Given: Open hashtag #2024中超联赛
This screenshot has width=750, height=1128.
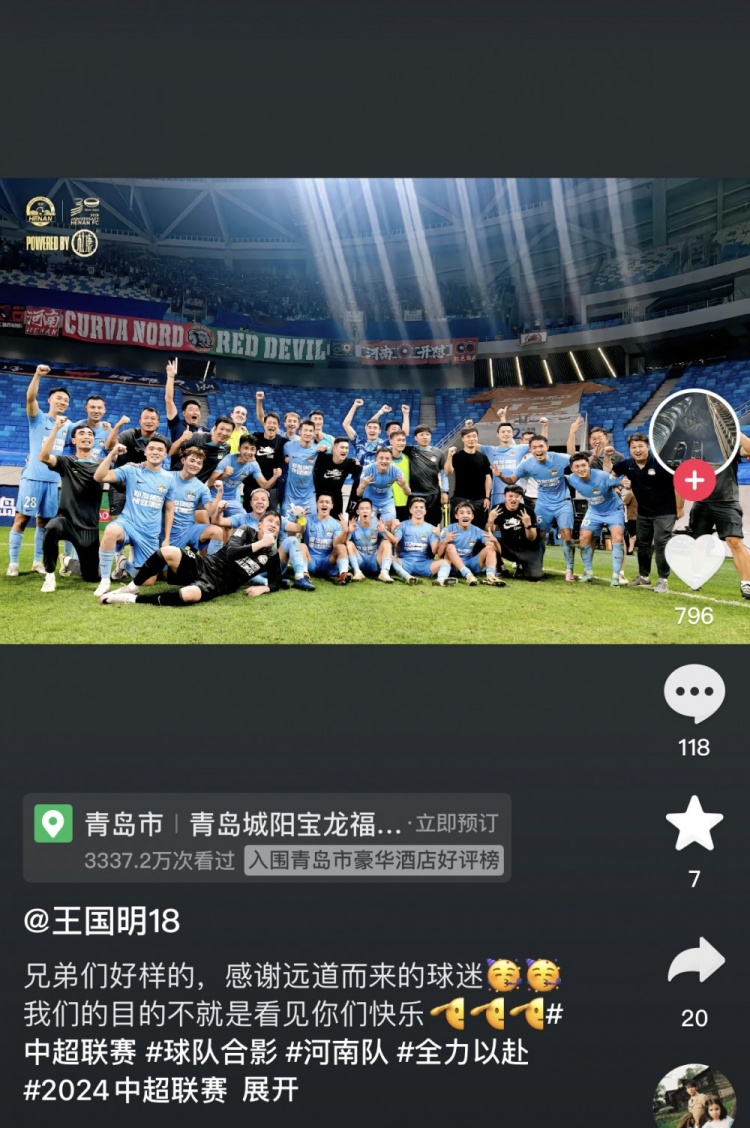Looking at the screenshot, I should tap(125, 1089).
